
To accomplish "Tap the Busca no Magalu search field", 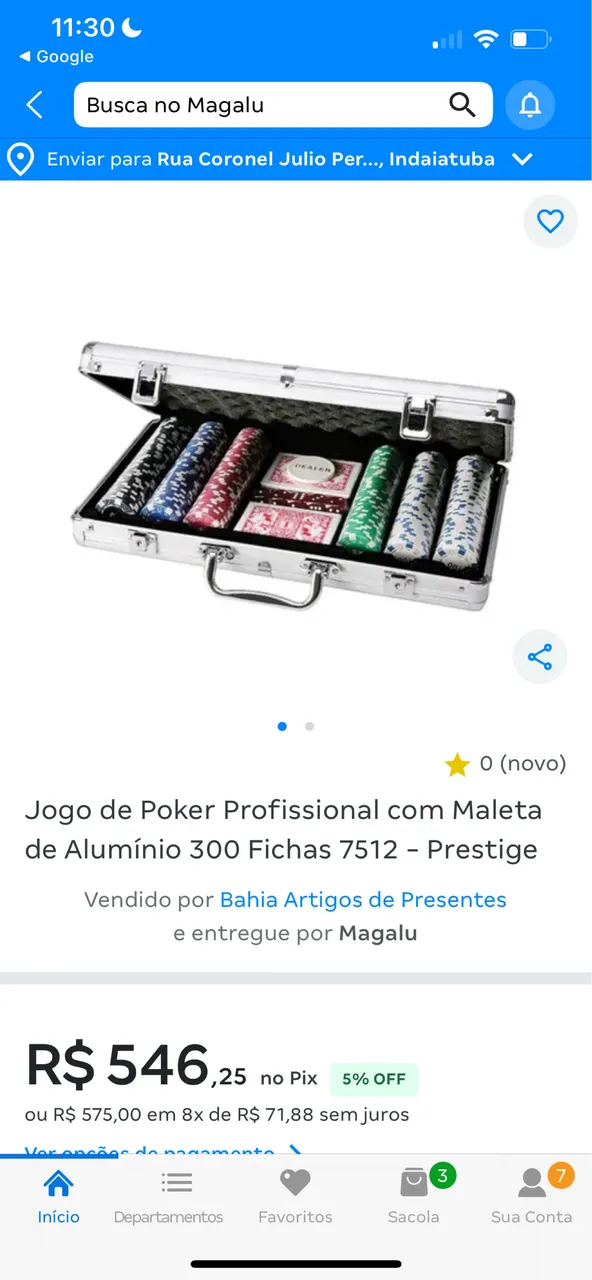I will tap(283, 105).
